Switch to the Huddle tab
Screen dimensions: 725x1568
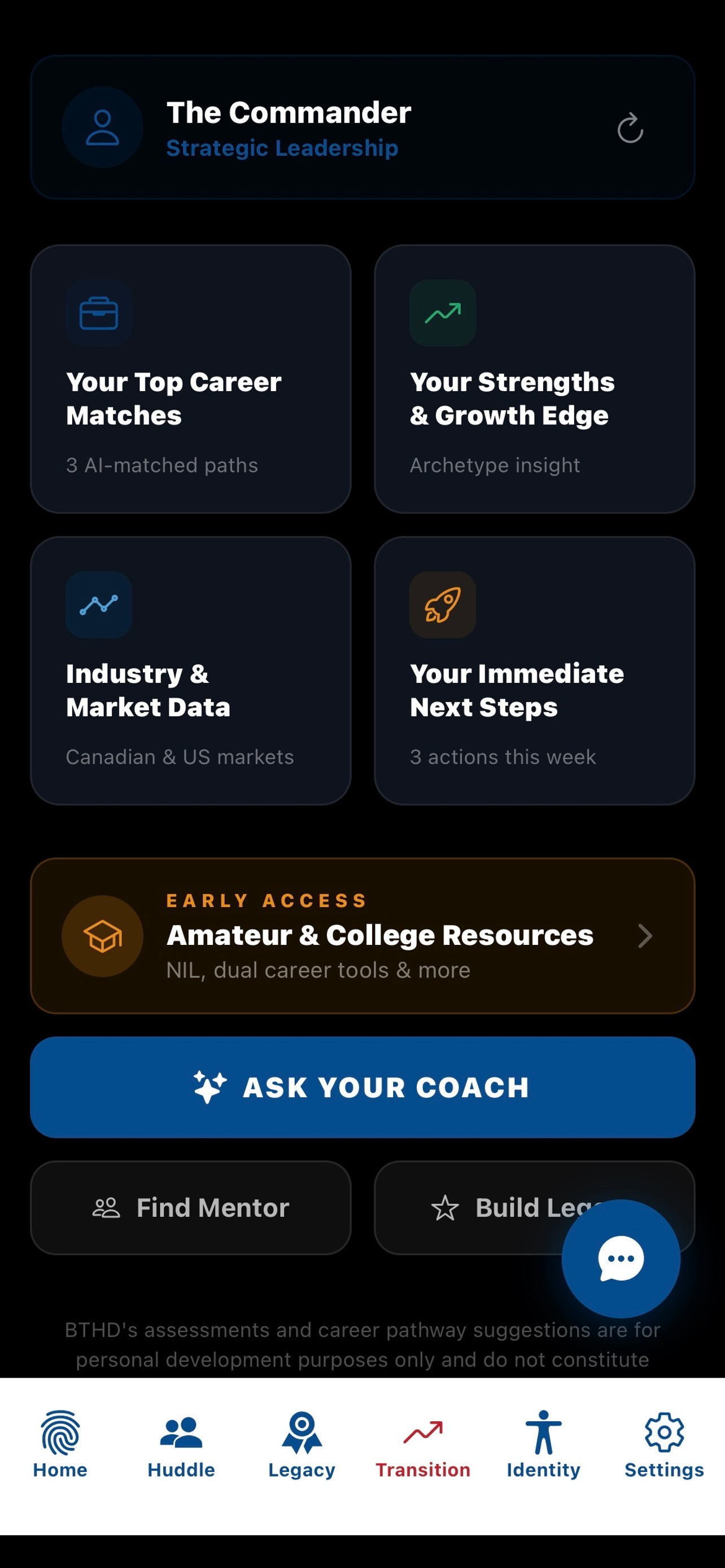point(181,1444)
